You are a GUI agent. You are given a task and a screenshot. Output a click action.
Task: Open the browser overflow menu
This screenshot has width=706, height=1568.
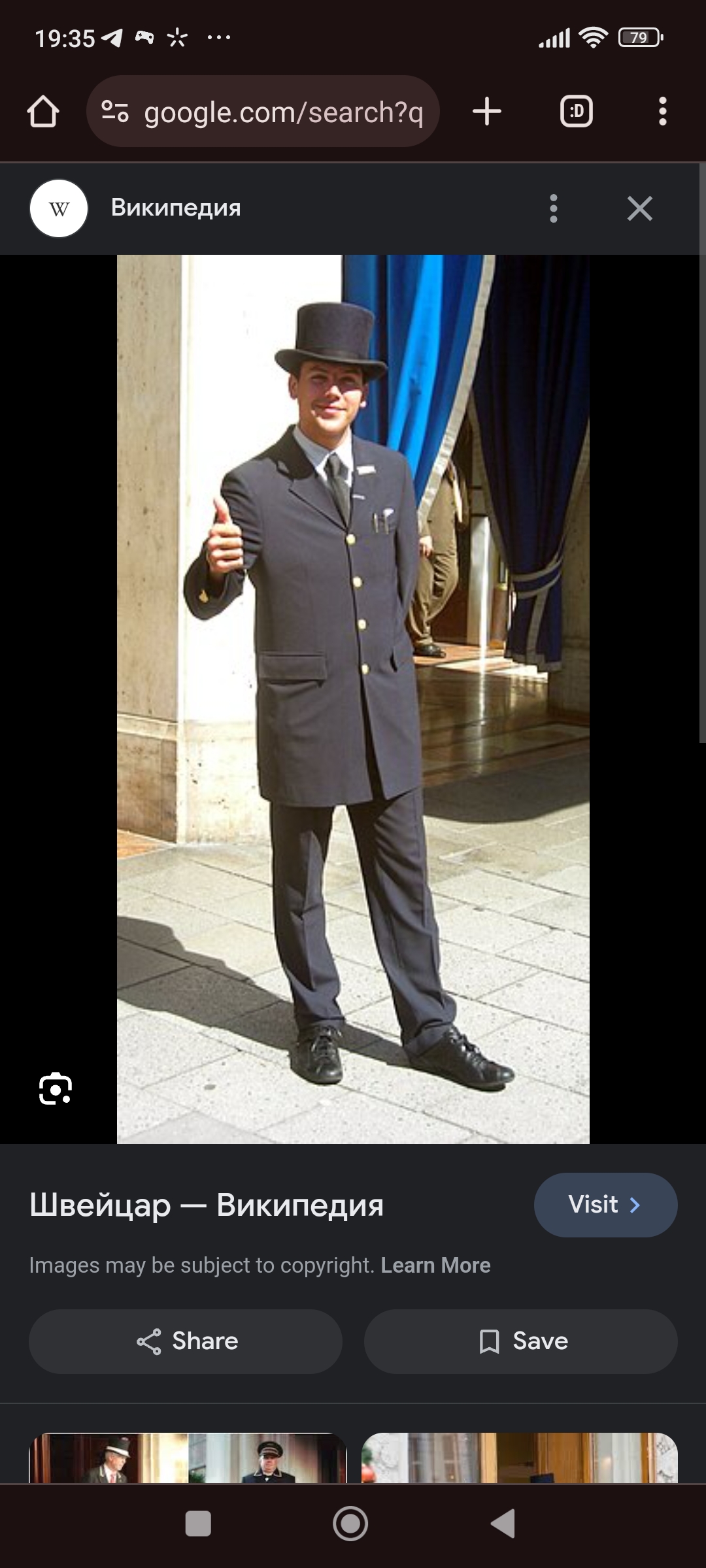(x=663, y=112)
